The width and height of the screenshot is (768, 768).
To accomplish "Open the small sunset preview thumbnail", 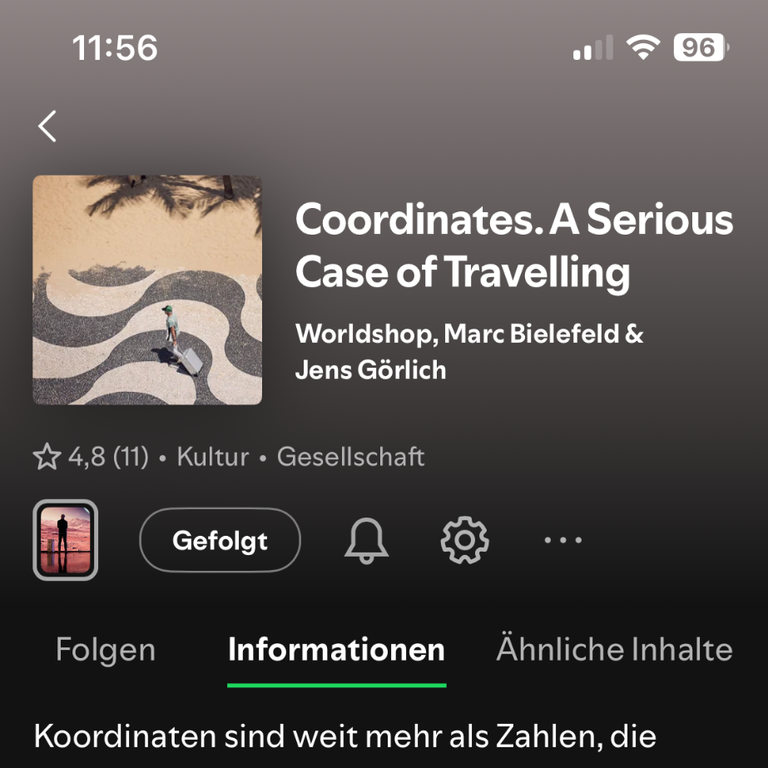I will 66,540.
